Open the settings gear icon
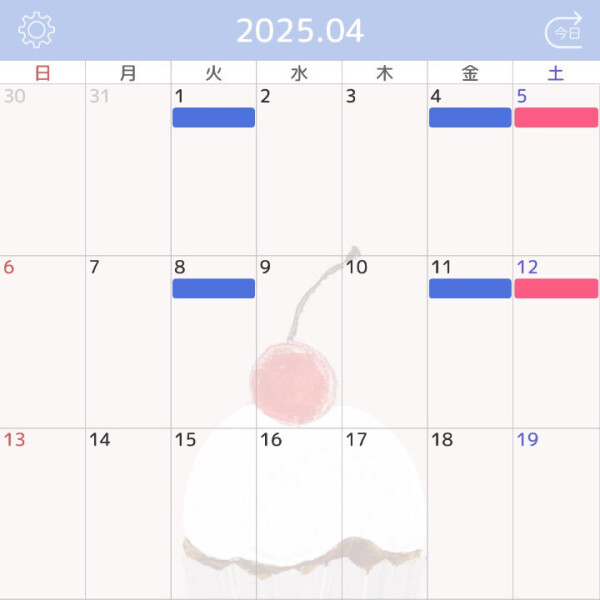The image size is (600, 600). pyautogui.click(x=36, y=30)
